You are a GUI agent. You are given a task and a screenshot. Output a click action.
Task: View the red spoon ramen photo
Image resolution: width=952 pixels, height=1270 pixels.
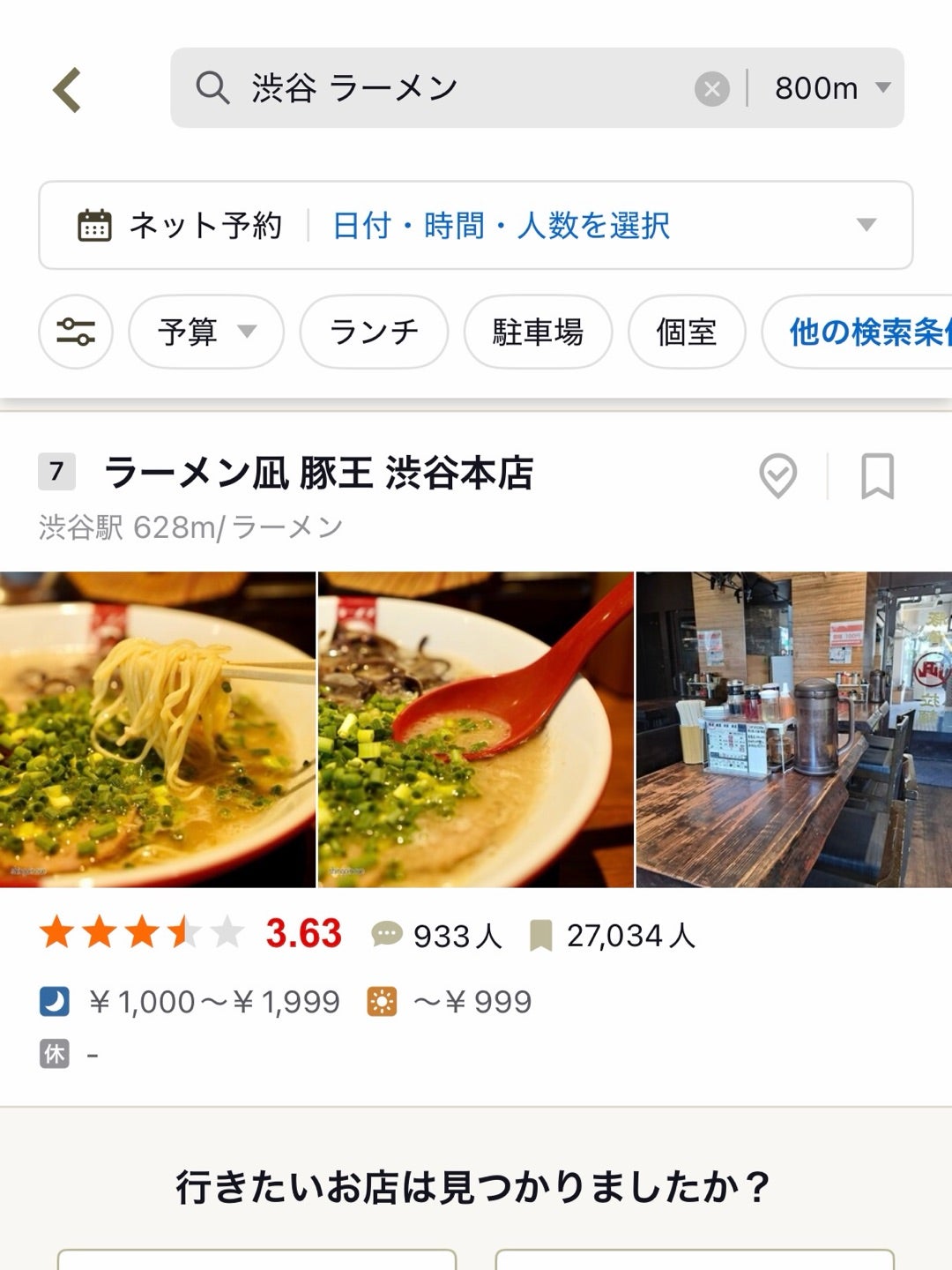475,729
